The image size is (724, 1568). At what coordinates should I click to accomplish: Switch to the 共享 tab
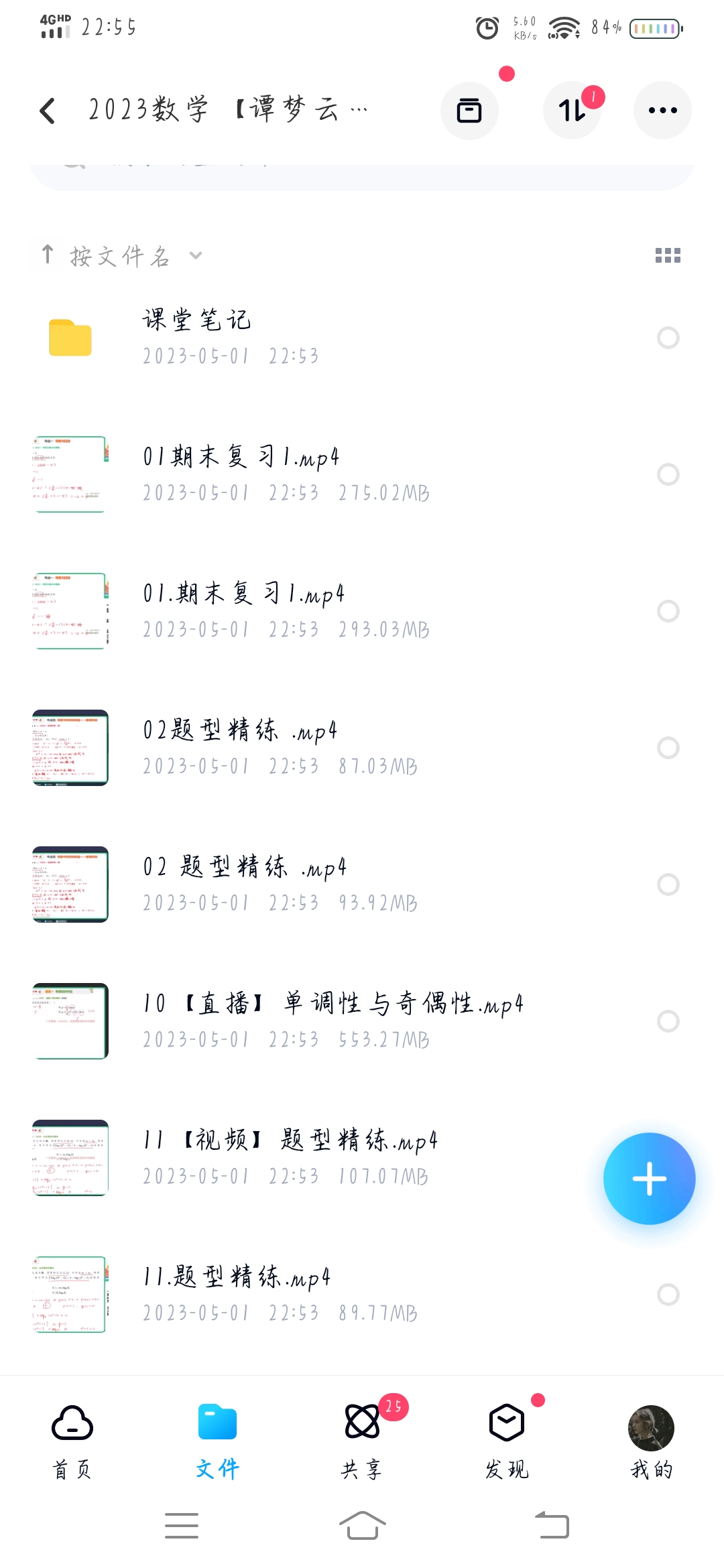point(362,1437)
